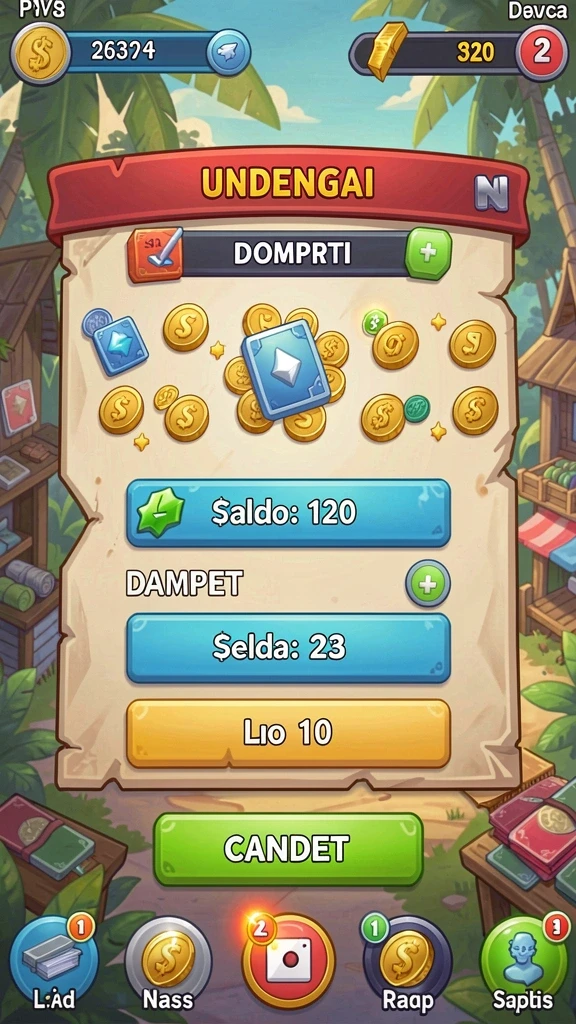Viewport: 576px width, 1024px height.
Task: Open the center red camera tab
Action: 288,960
